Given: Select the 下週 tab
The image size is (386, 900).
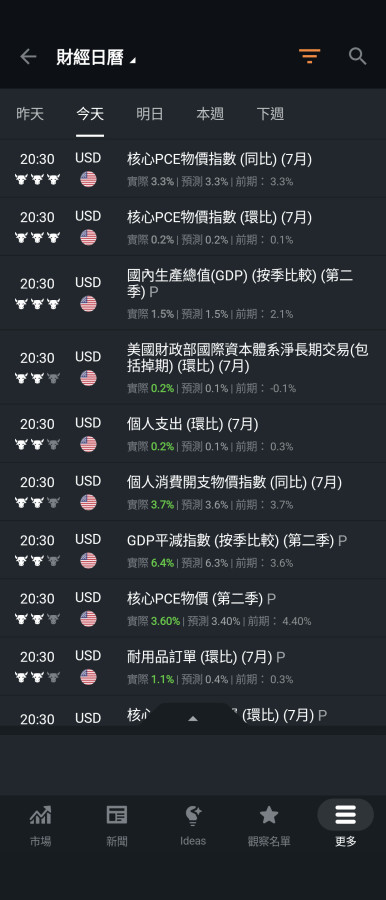Looking at the screenshot, I should pyautogui.click(x=271, y=114).
